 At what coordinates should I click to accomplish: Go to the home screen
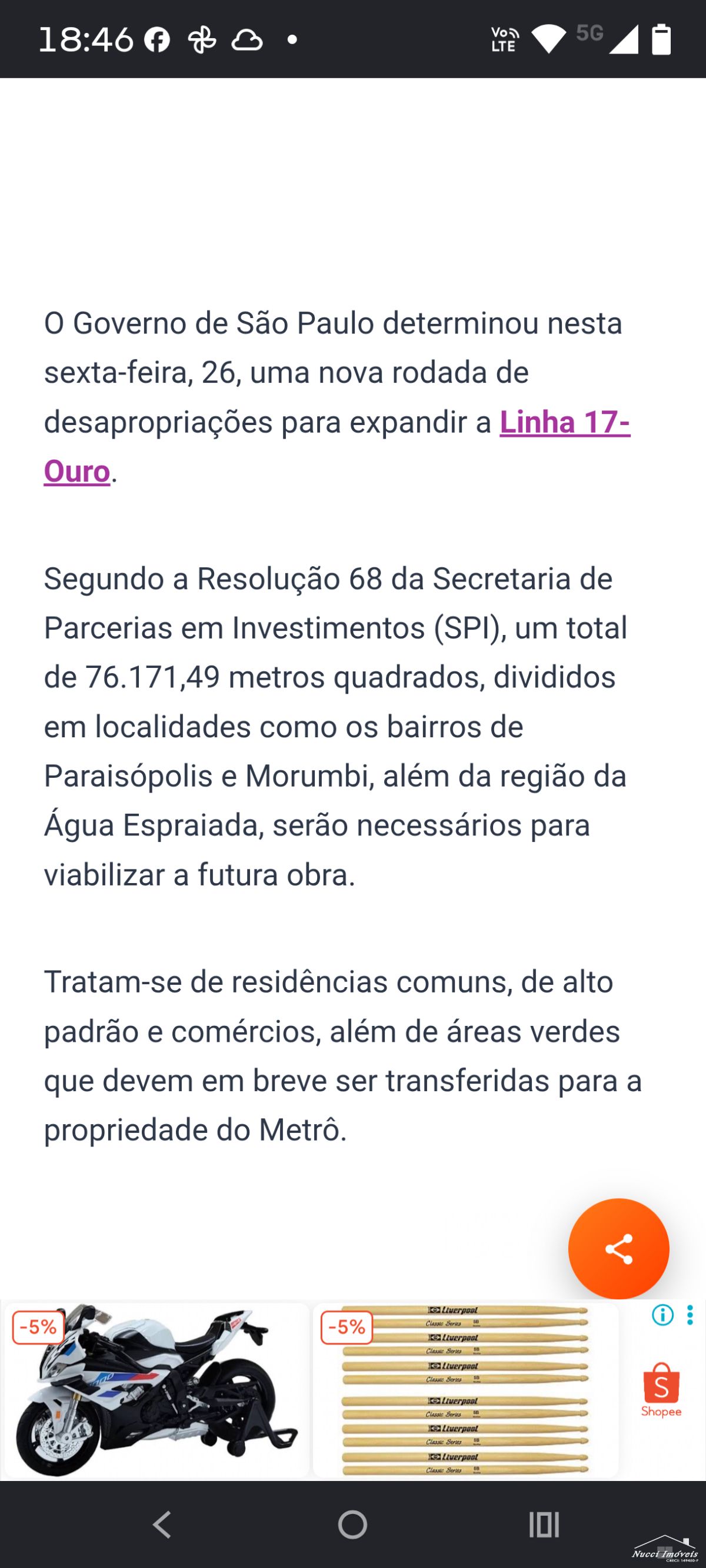(x=352, y=1524)
